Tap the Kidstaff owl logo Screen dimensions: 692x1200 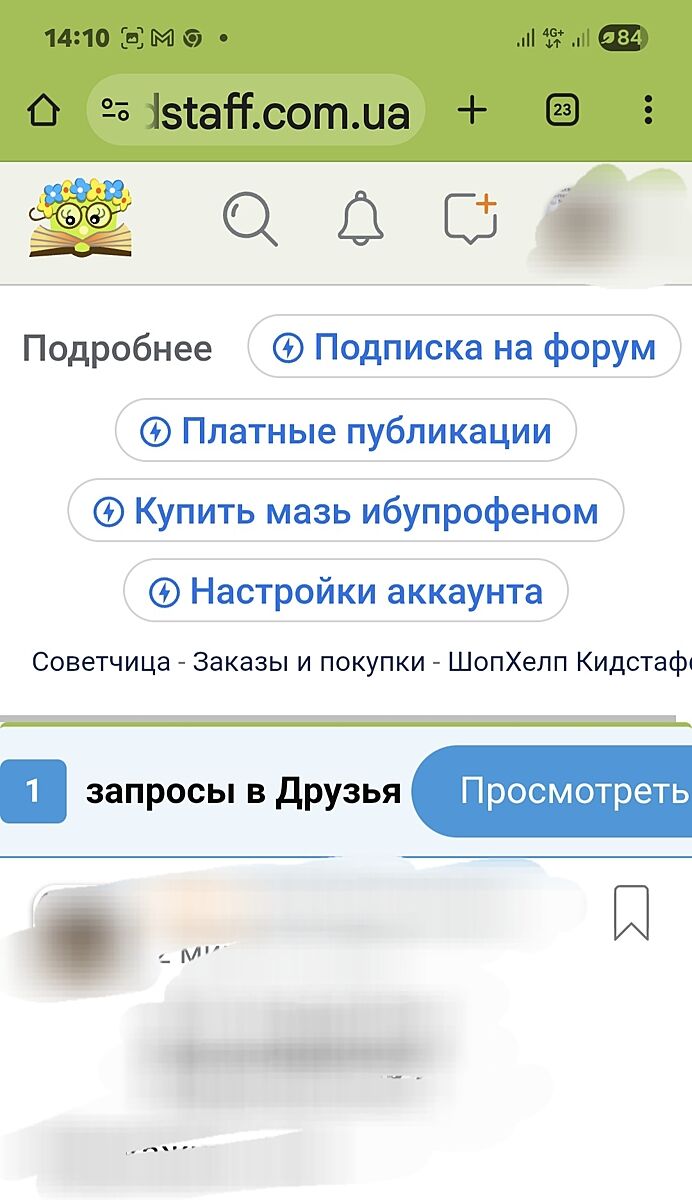click(80, 217)
